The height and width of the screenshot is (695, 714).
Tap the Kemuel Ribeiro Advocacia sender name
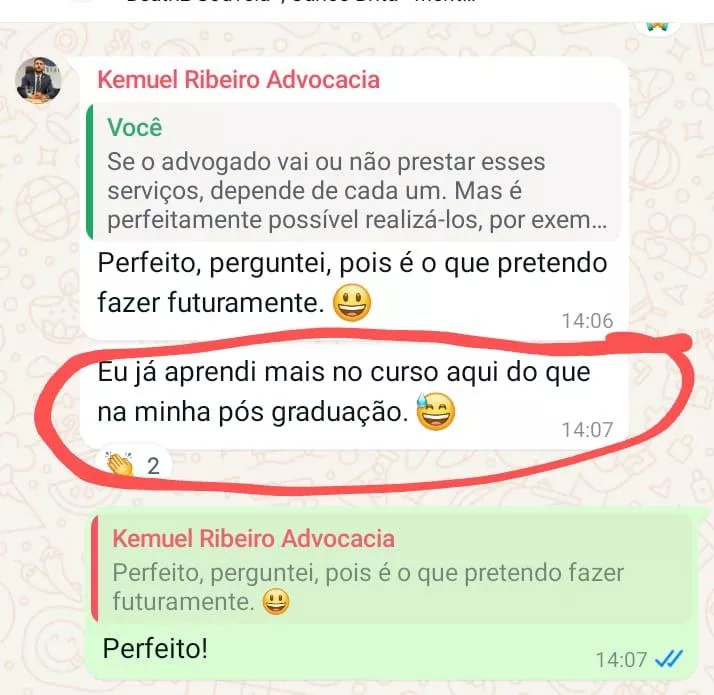238,79
